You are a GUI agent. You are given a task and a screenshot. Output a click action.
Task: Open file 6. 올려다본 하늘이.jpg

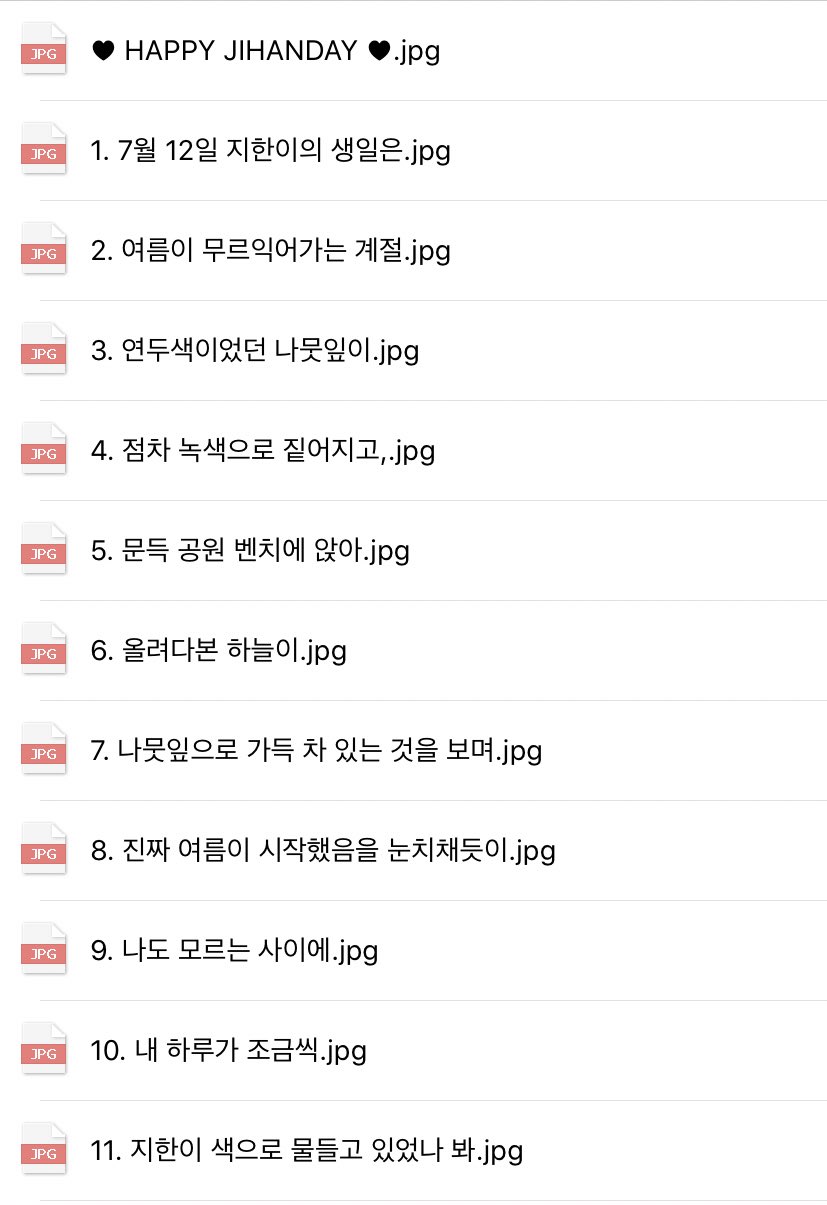(218, 651)
